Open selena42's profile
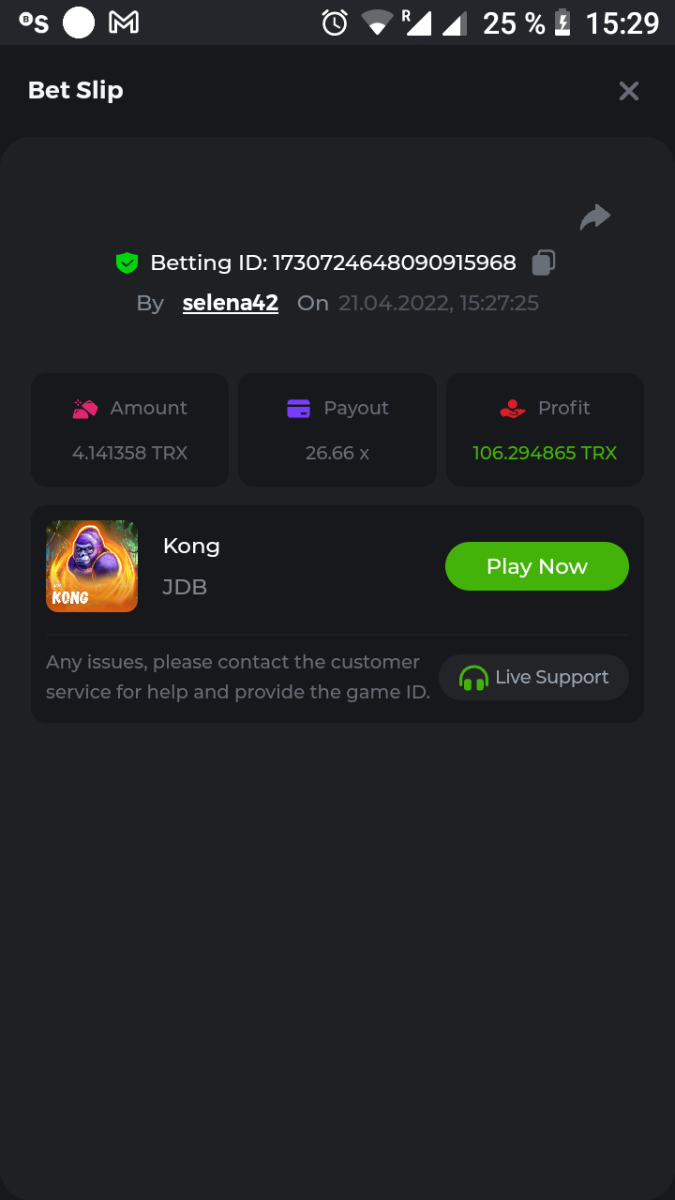Screen dimensions: 675x1200 point(230,303)
